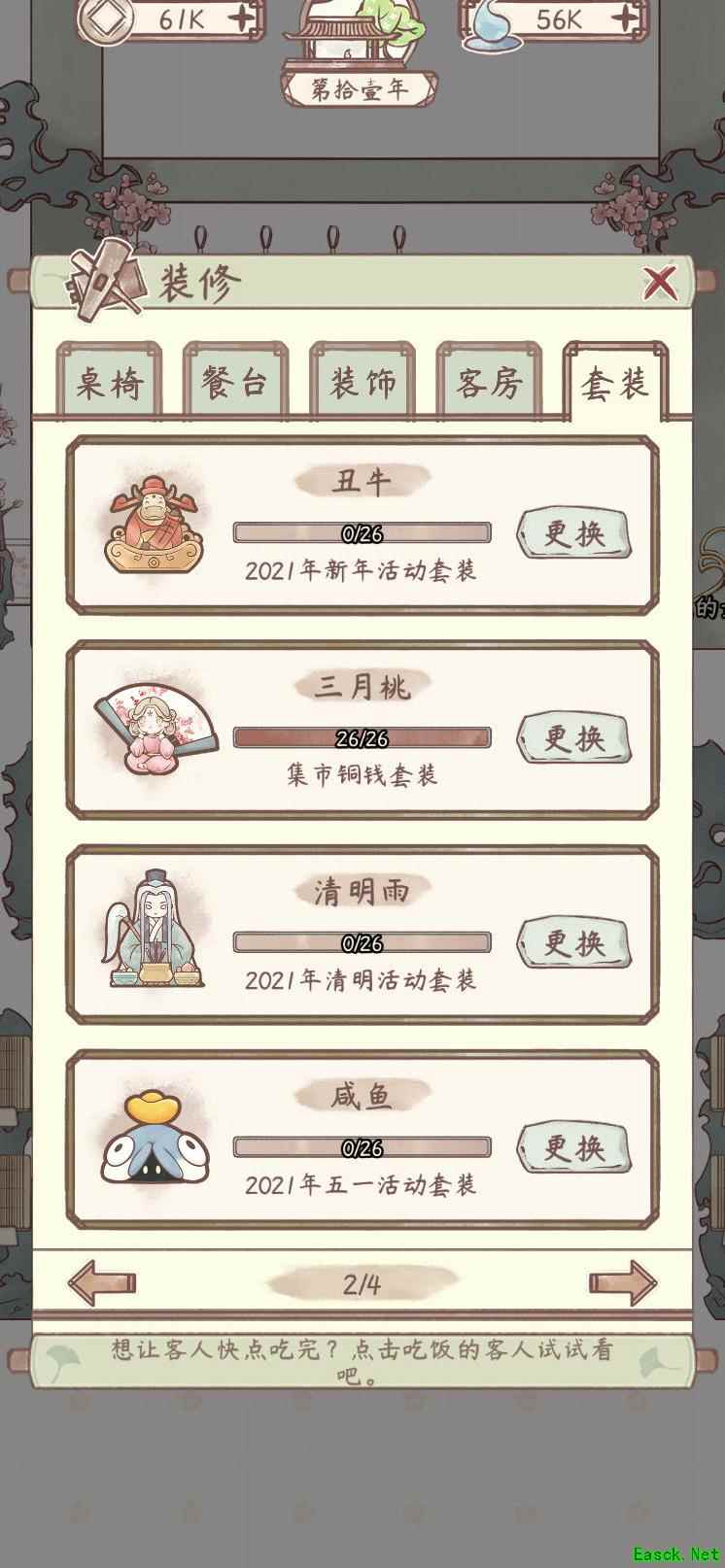Viewport: 725px width, 1568px height.
Task: Tap 更换 for the 丑牛 set
Action: (x=573, y=533)
